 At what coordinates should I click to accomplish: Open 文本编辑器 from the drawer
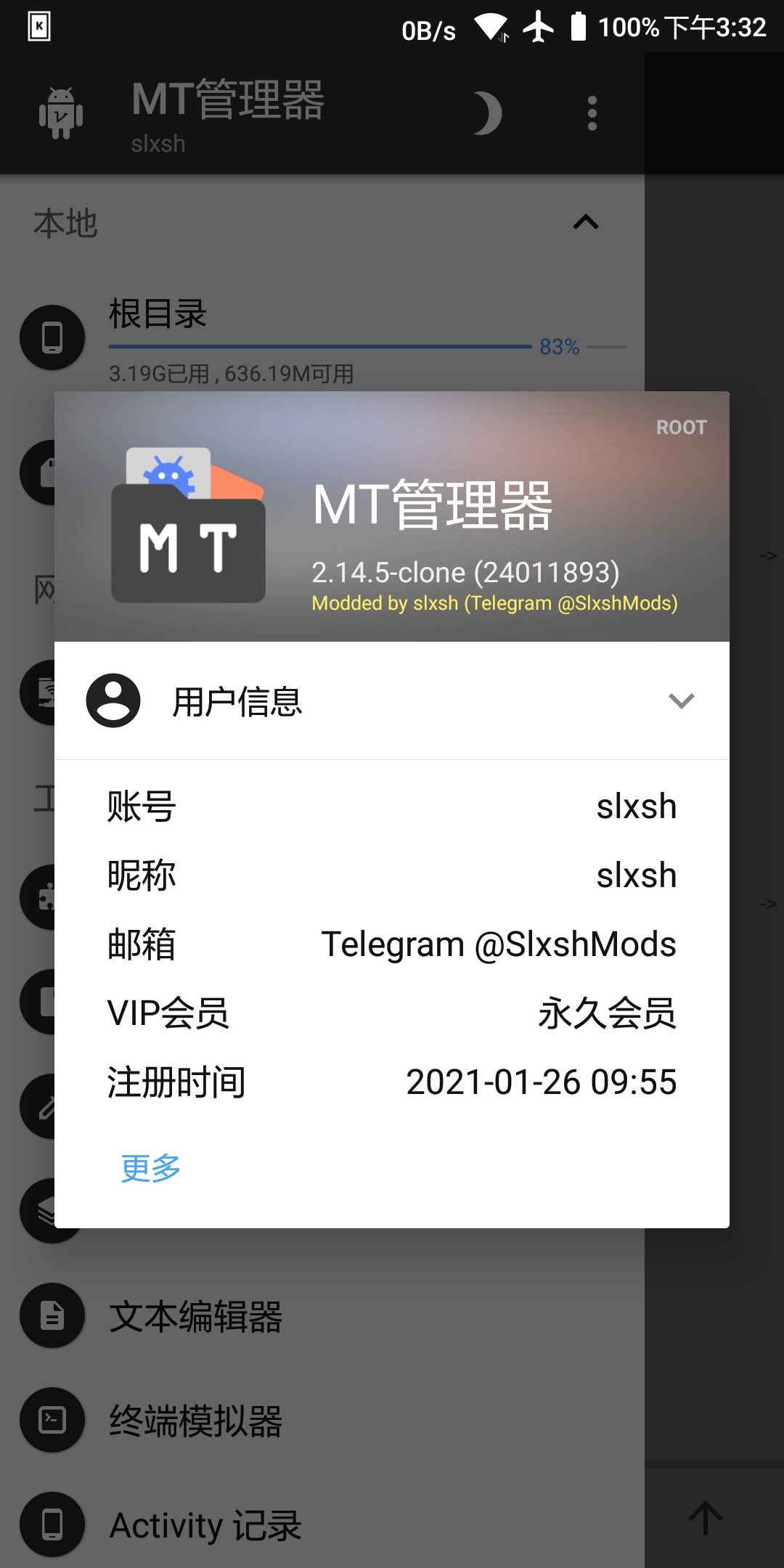(x=196, y=1317)
